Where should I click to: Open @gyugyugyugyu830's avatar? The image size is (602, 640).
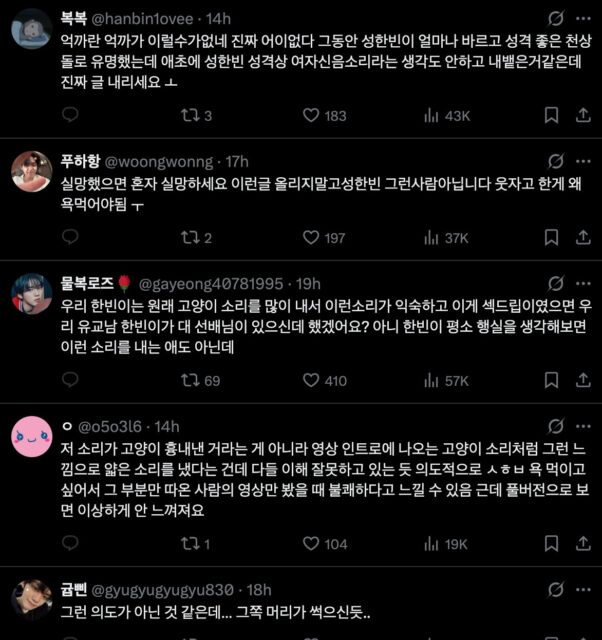pos(32,600)
